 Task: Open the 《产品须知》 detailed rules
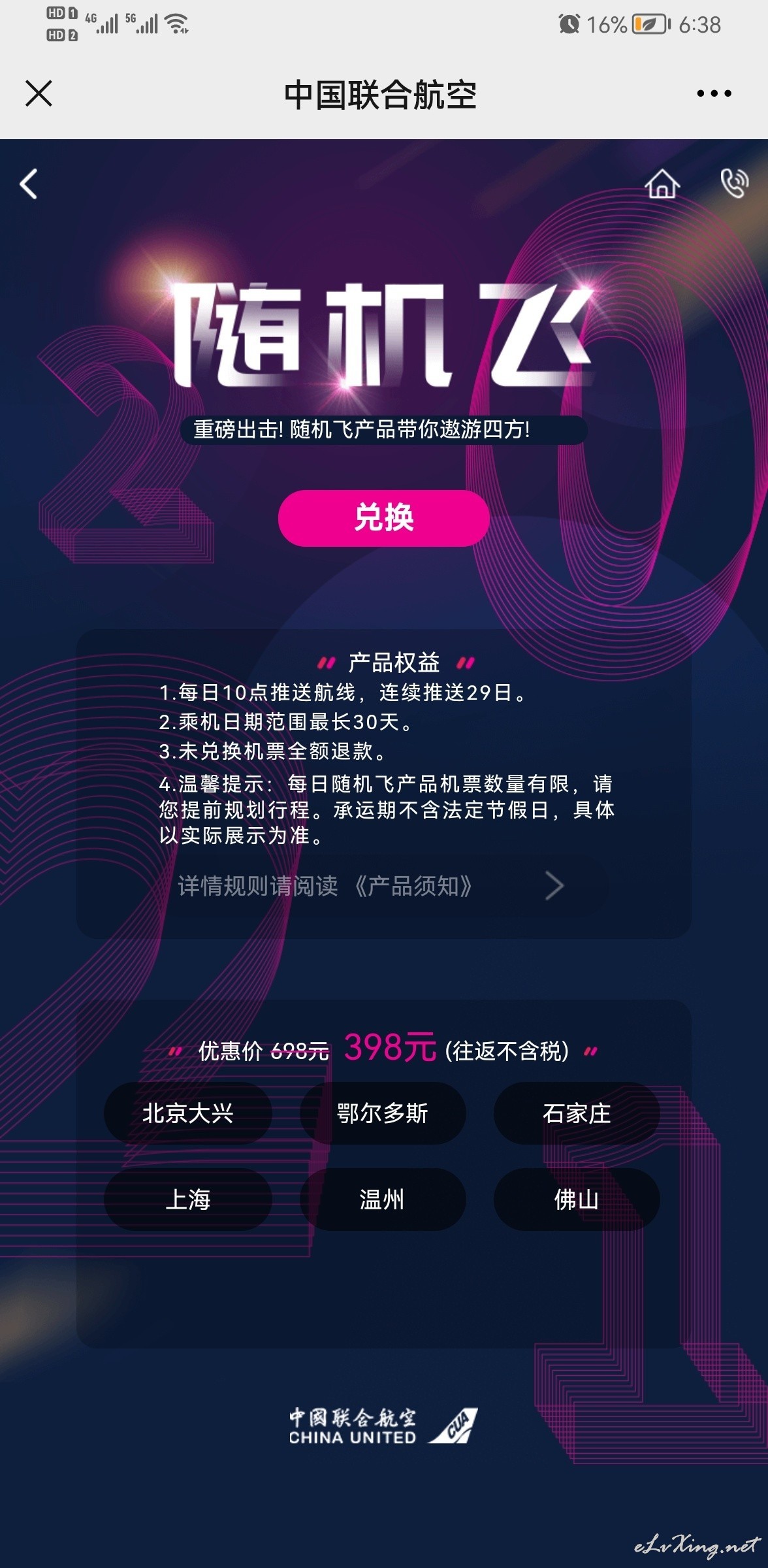point(371,887)
